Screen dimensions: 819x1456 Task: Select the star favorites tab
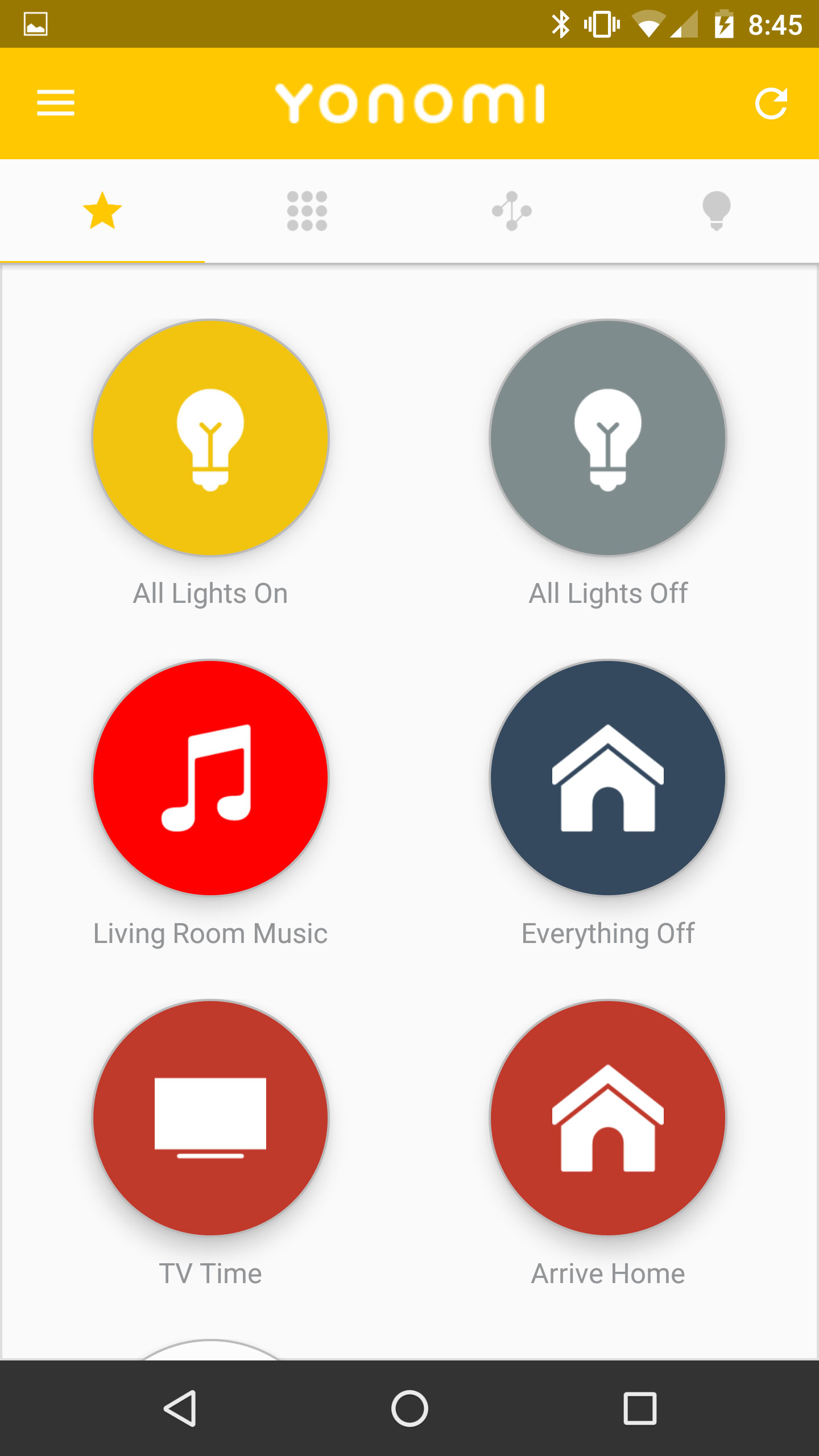point(102,211)
